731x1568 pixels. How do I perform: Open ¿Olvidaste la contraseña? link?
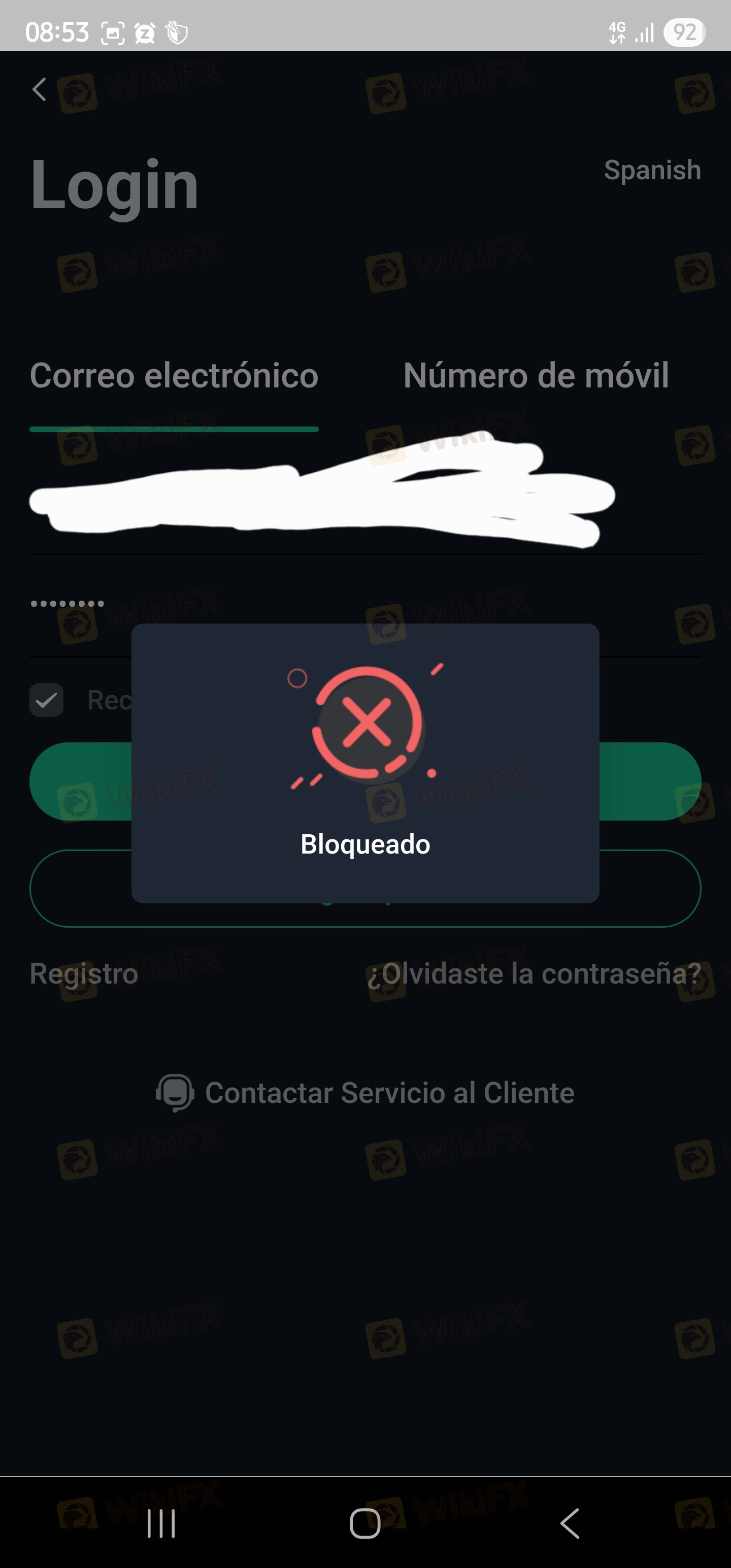(x=534, y=973)
